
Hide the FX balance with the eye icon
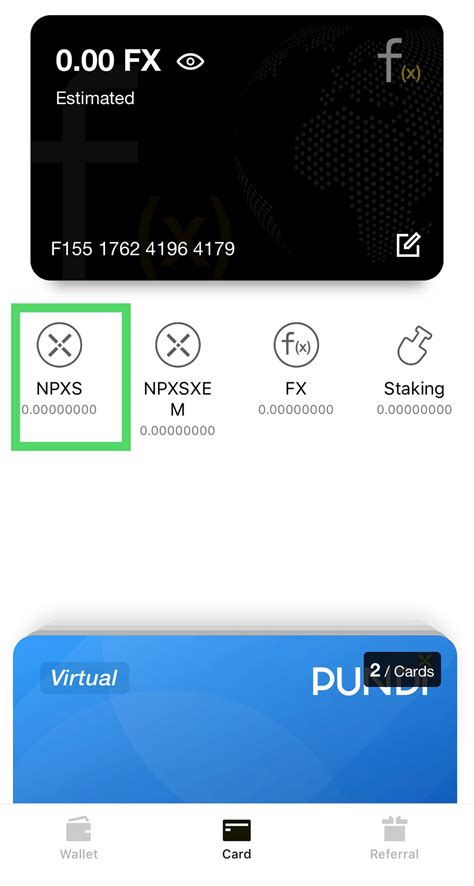[x=190, y=62]
